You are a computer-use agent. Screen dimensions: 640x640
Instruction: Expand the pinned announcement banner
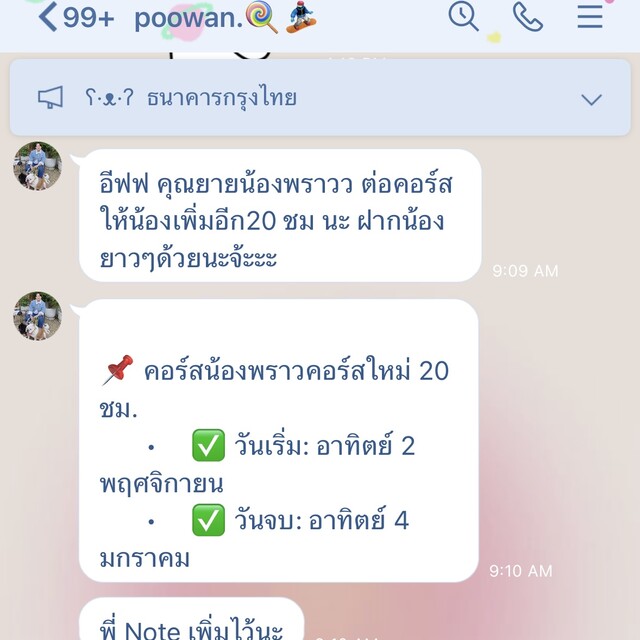pos(591,99)
